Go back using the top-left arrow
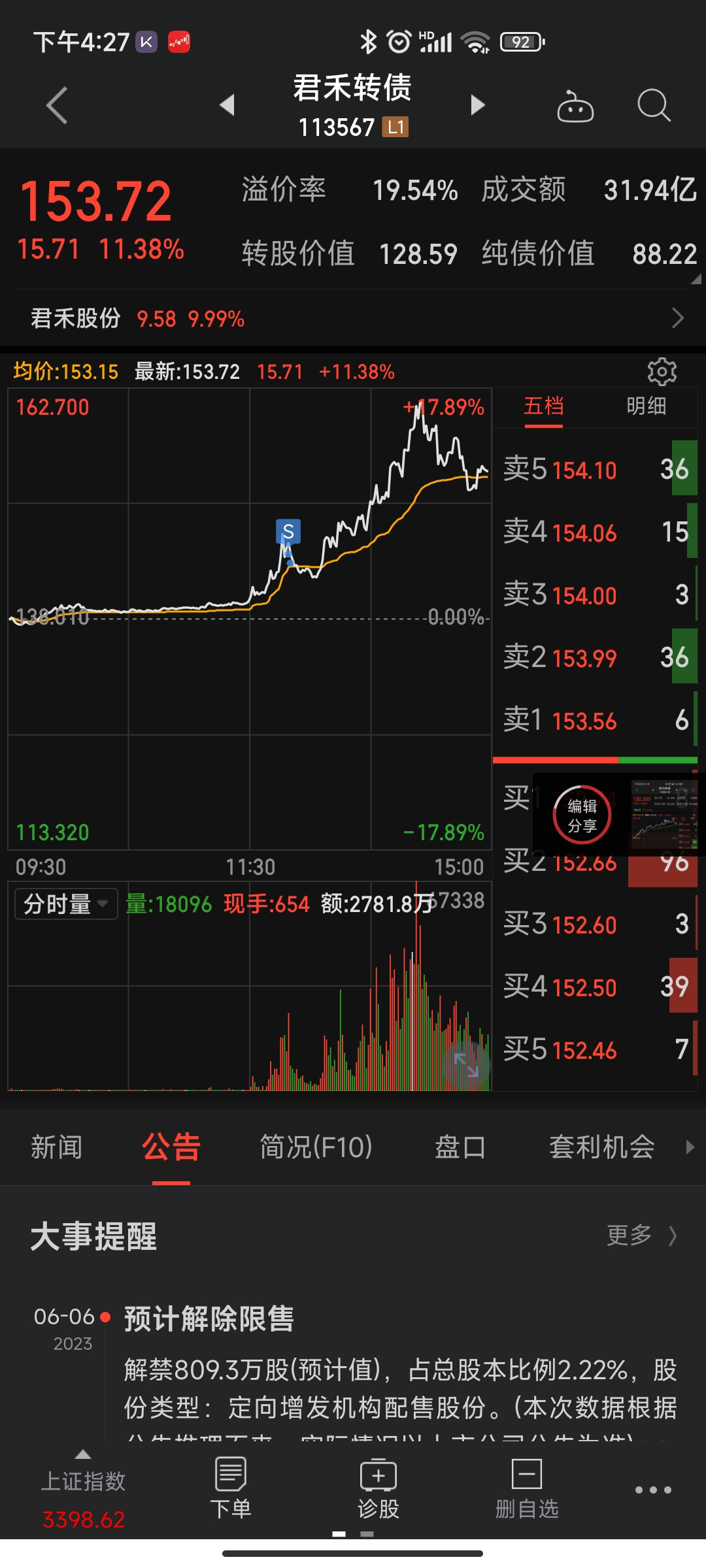The width and height of the screenshot is (706, 1568). tap(58, 105)
